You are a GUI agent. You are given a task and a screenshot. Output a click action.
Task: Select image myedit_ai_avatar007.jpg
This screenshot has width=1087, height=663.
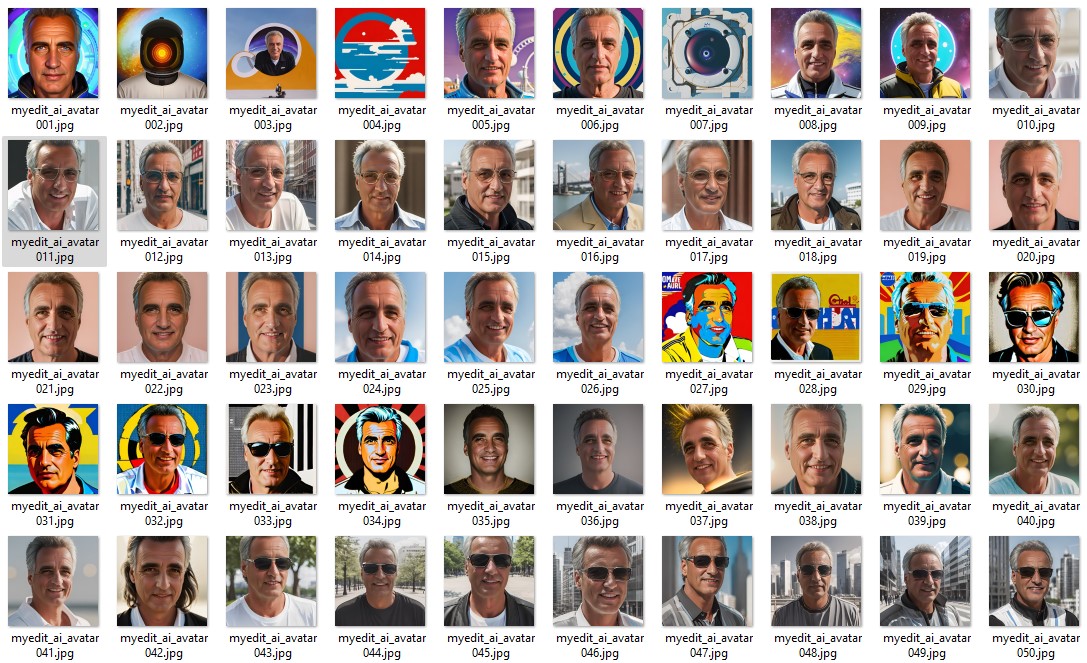coord(707,54)
